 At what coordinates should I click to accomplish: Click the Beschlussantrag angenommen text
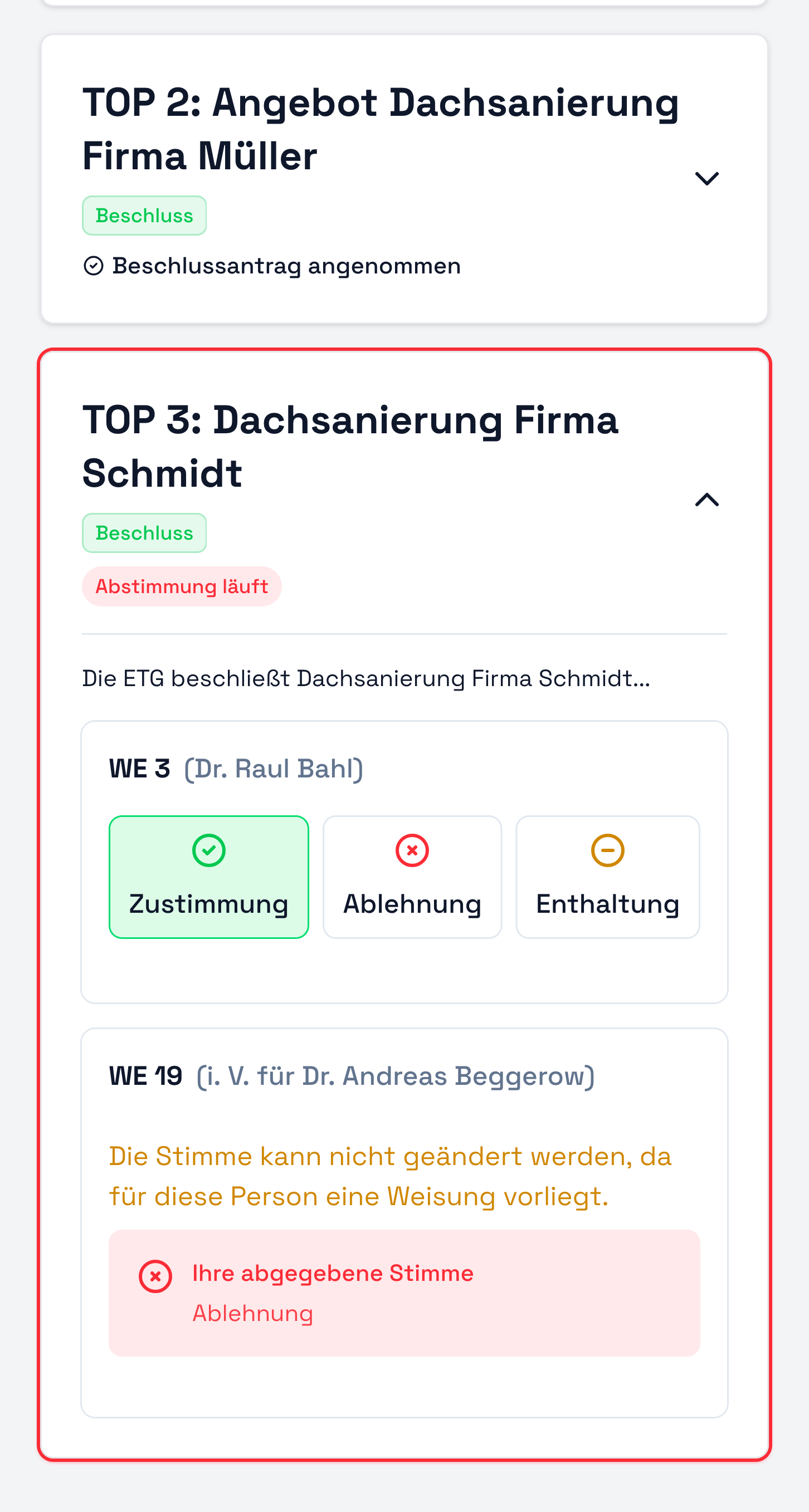(286, 266)
